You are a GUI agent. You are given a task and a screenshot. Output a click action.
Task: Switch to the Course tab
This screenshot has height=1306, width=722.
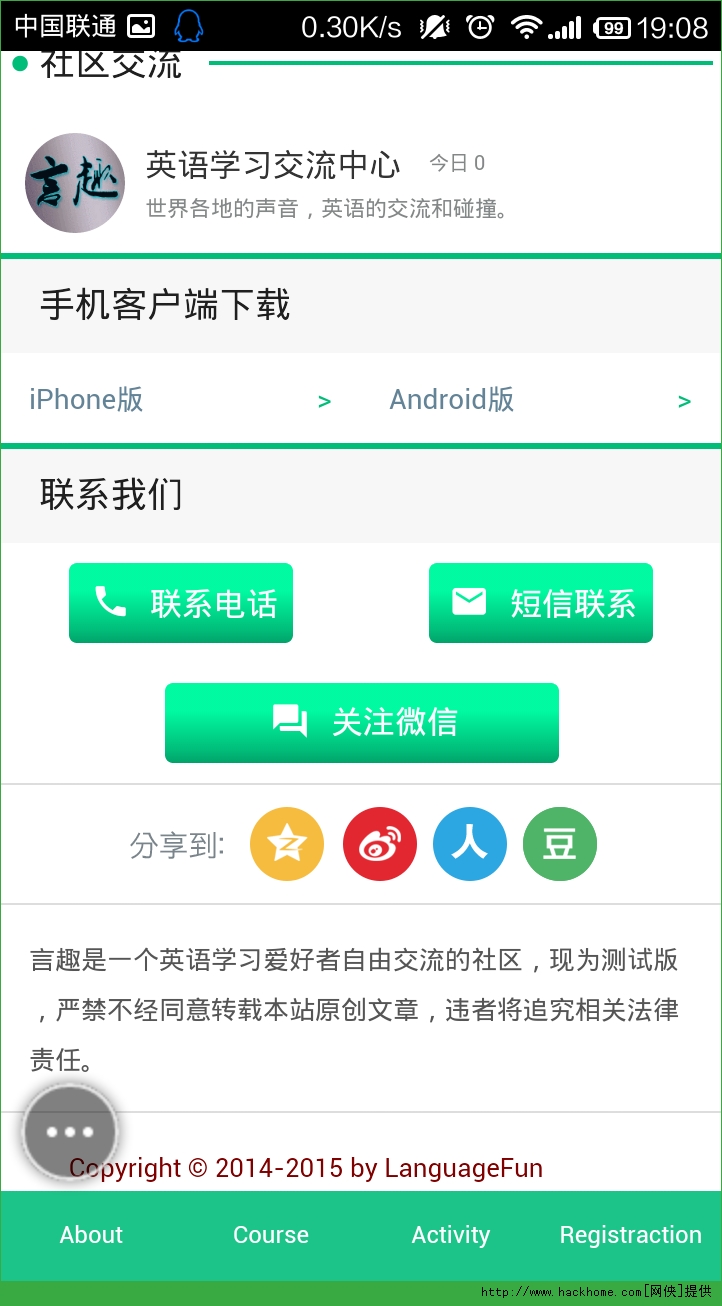[271, 1235]
